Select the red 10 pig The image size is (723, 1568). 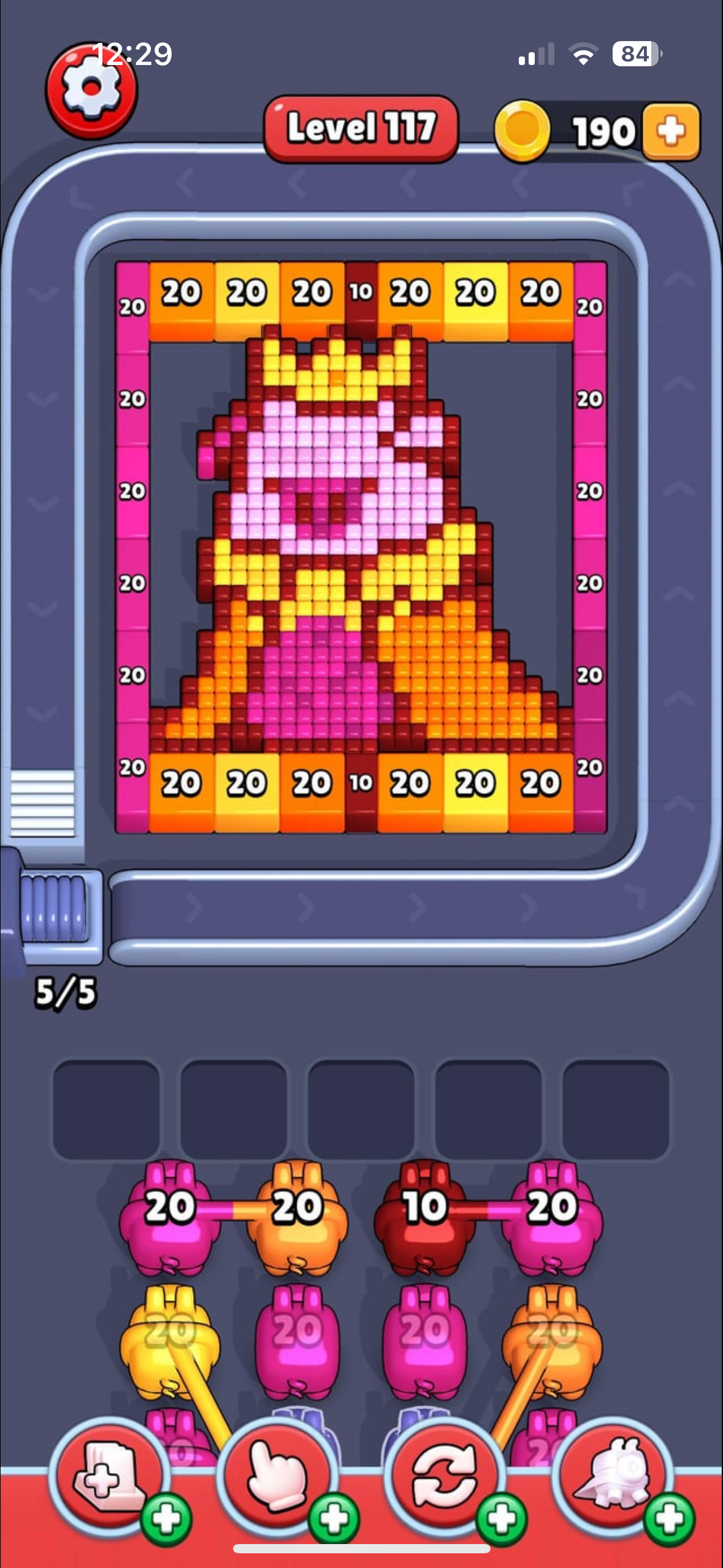[424, 1218]
